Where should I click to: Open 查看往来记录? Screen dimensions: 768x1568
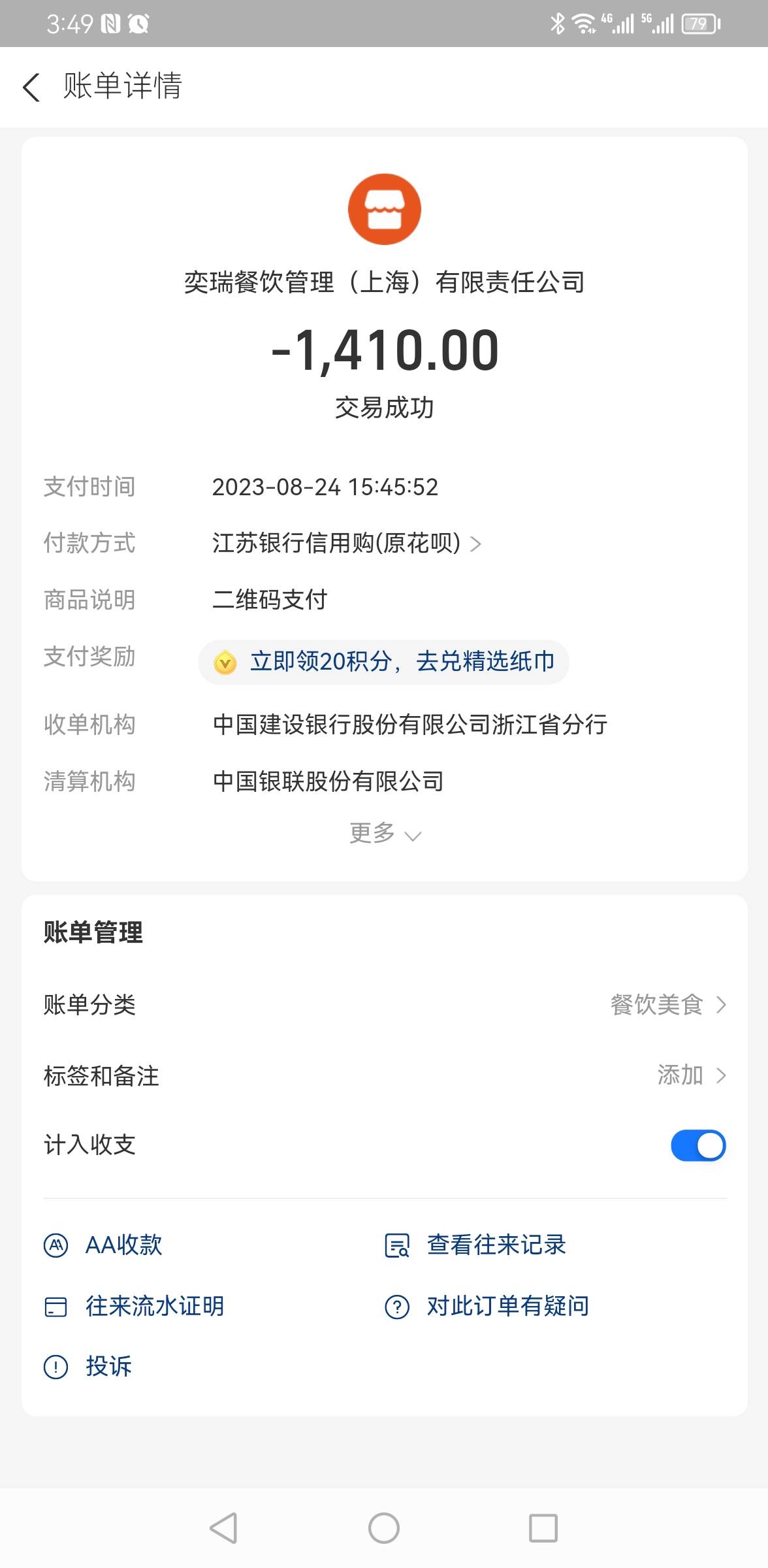475,1245
